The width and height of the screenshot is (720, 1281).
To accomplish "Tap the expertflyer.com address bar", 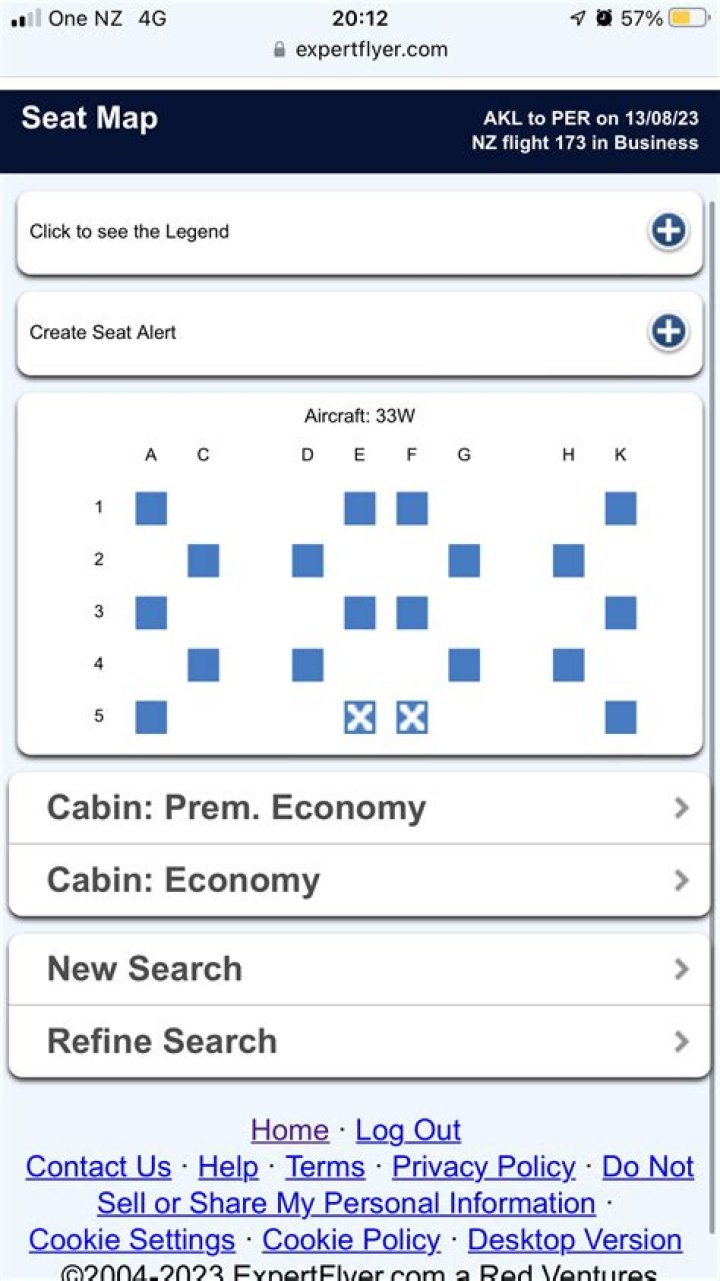I will pyautogui.click(x=360, y=49).
